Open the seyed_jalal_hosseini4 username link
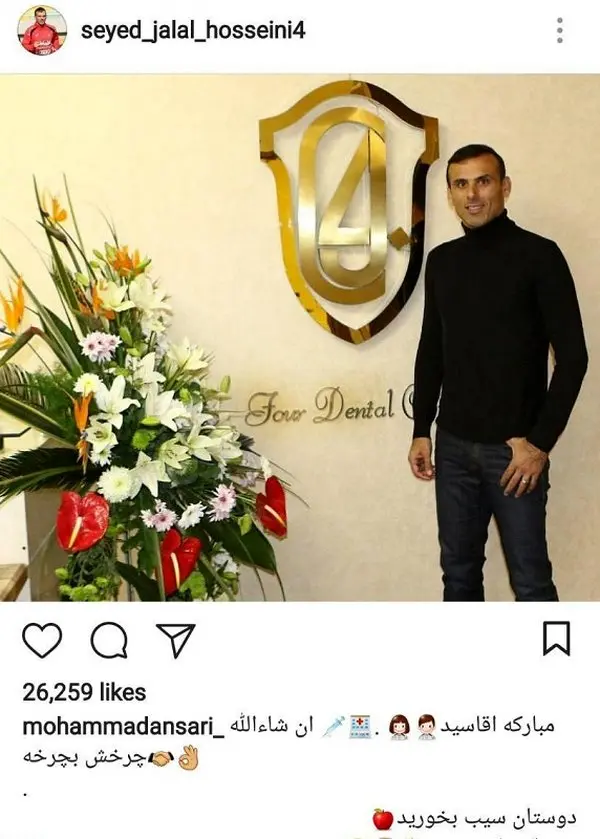Viewport: 600px width, 839px height. tap(192, 30)
